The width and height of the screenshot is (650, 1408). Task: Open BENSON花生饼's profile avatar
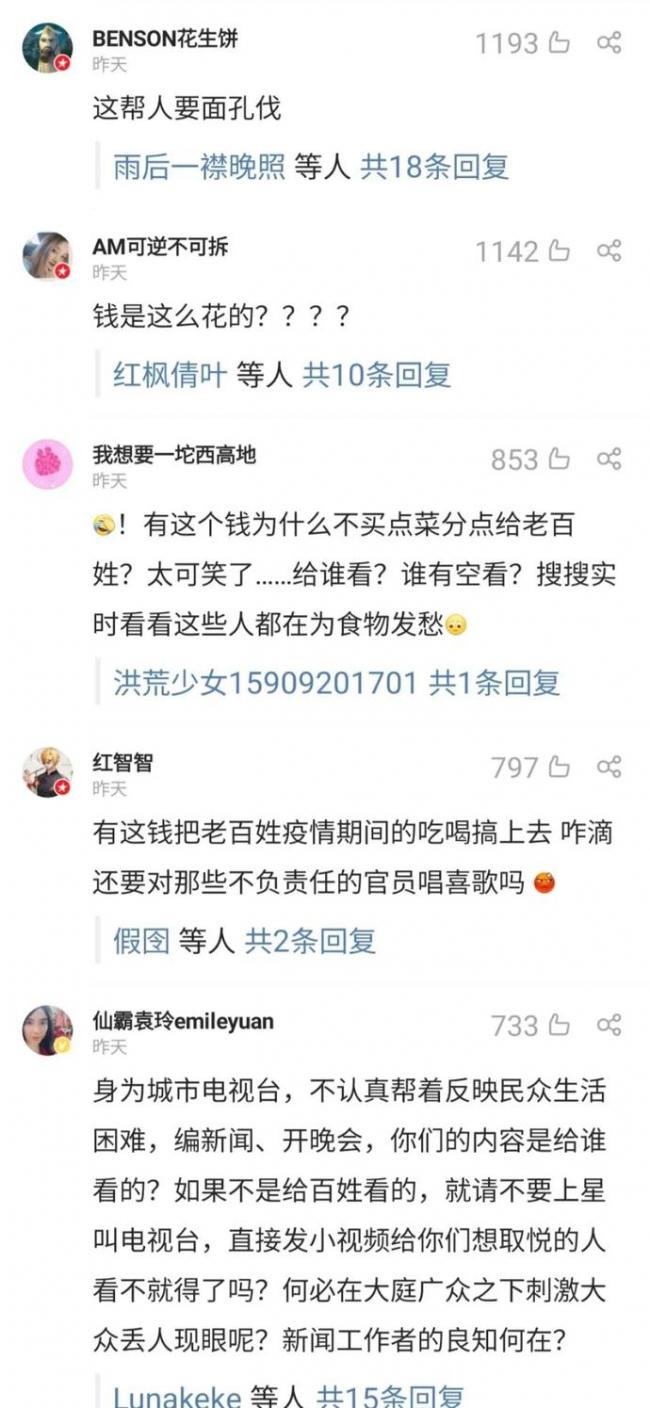click(x=47, y=48)
